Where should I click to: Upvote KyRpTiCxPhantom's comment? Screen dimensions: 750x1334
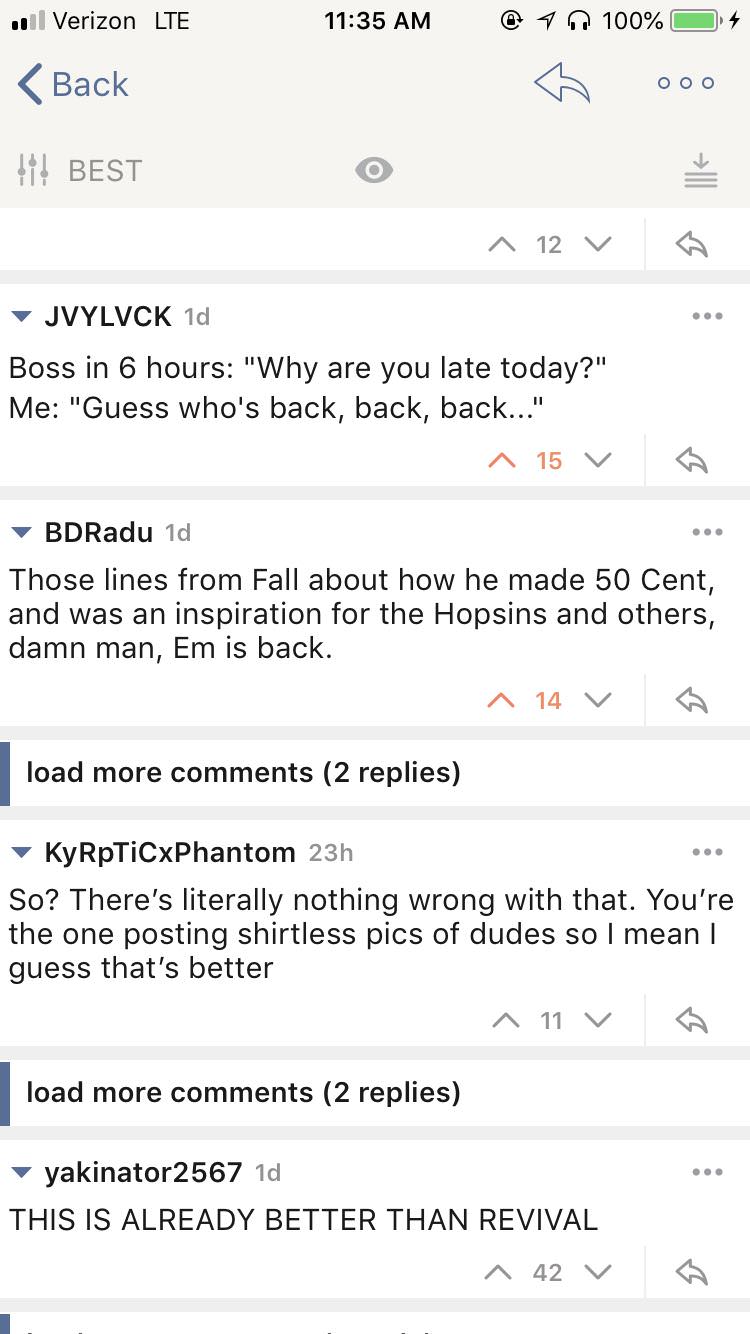click(506, 1020)
